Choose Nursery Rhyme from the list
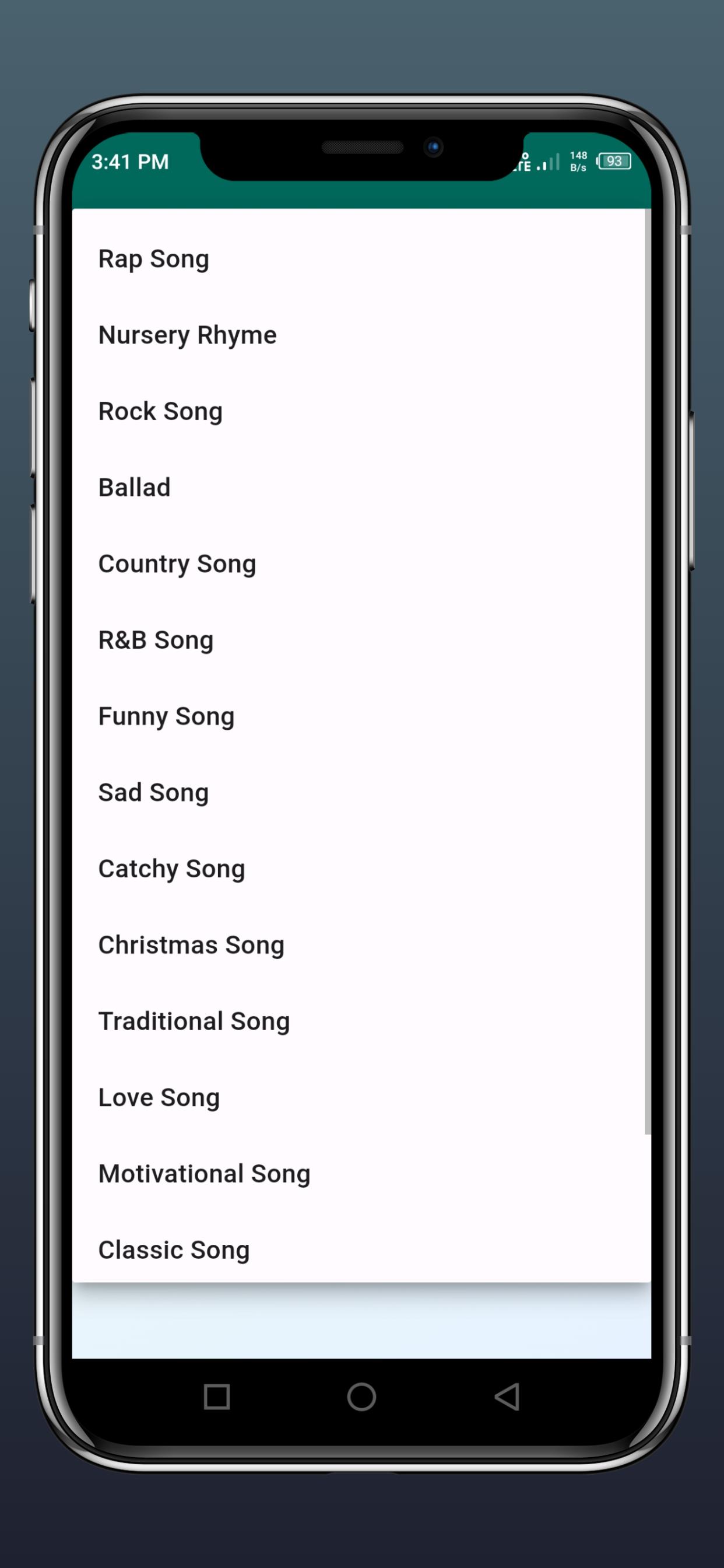 [361, 335]
